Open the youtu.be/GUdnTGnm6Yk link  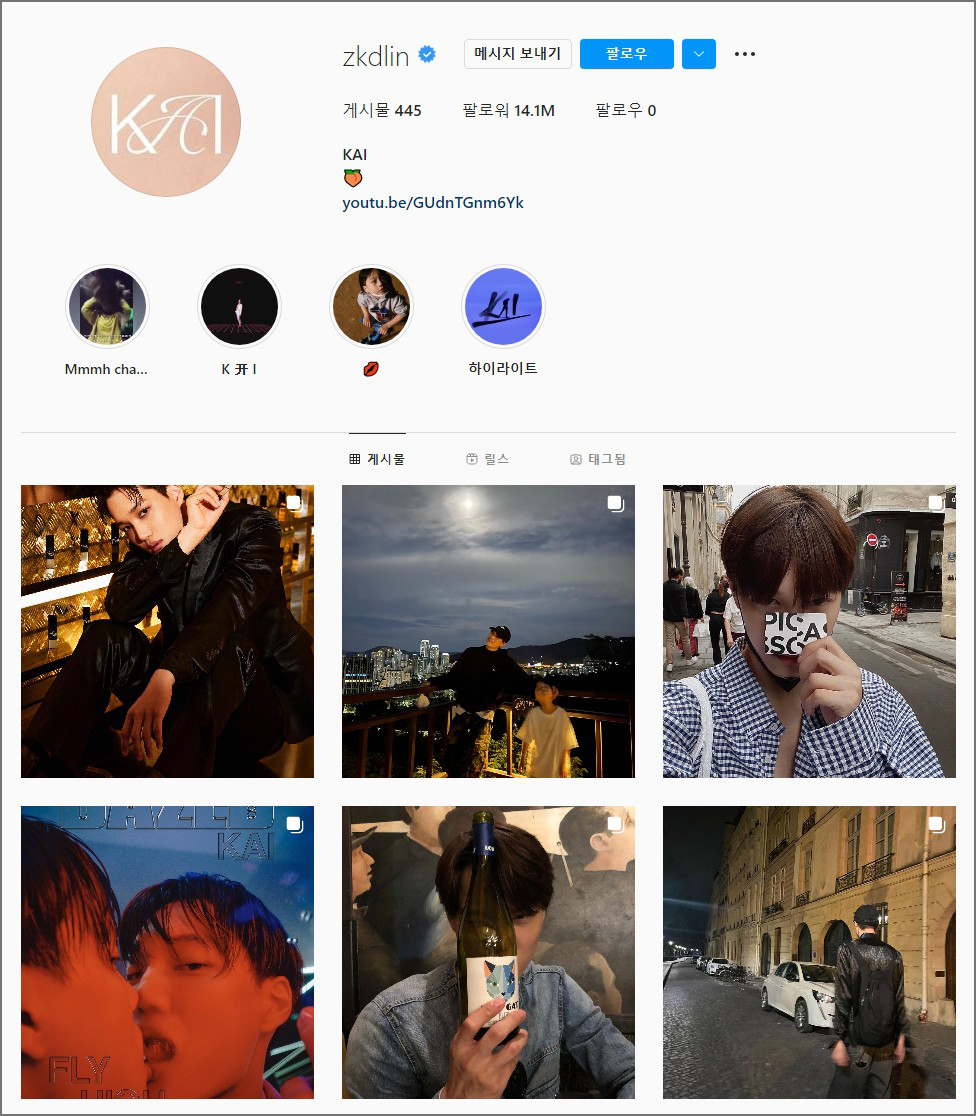pos(433,203)
